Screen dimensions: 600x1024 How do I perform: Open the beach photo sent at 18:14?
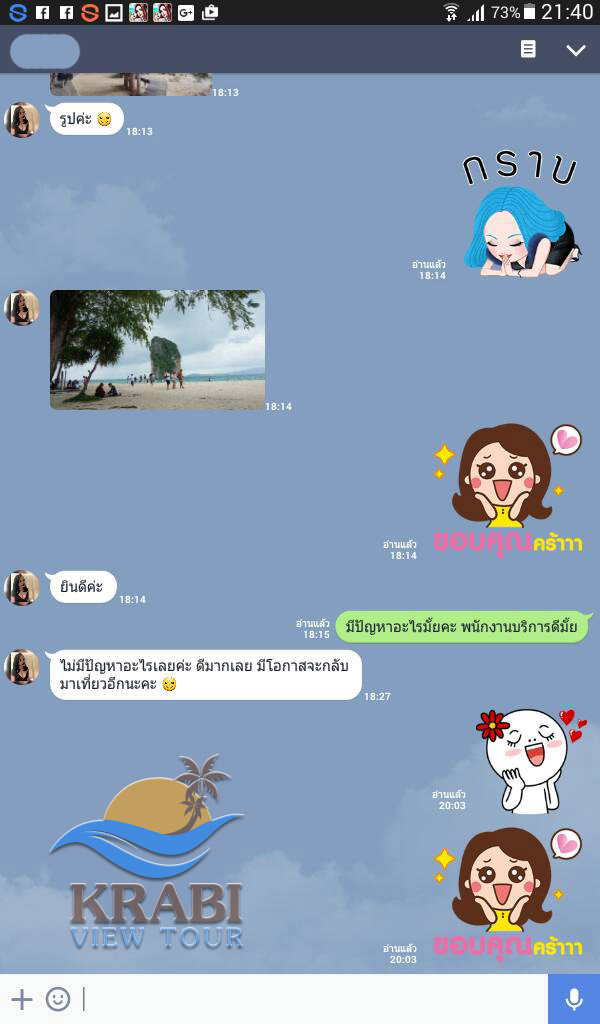tap(157, 350)
